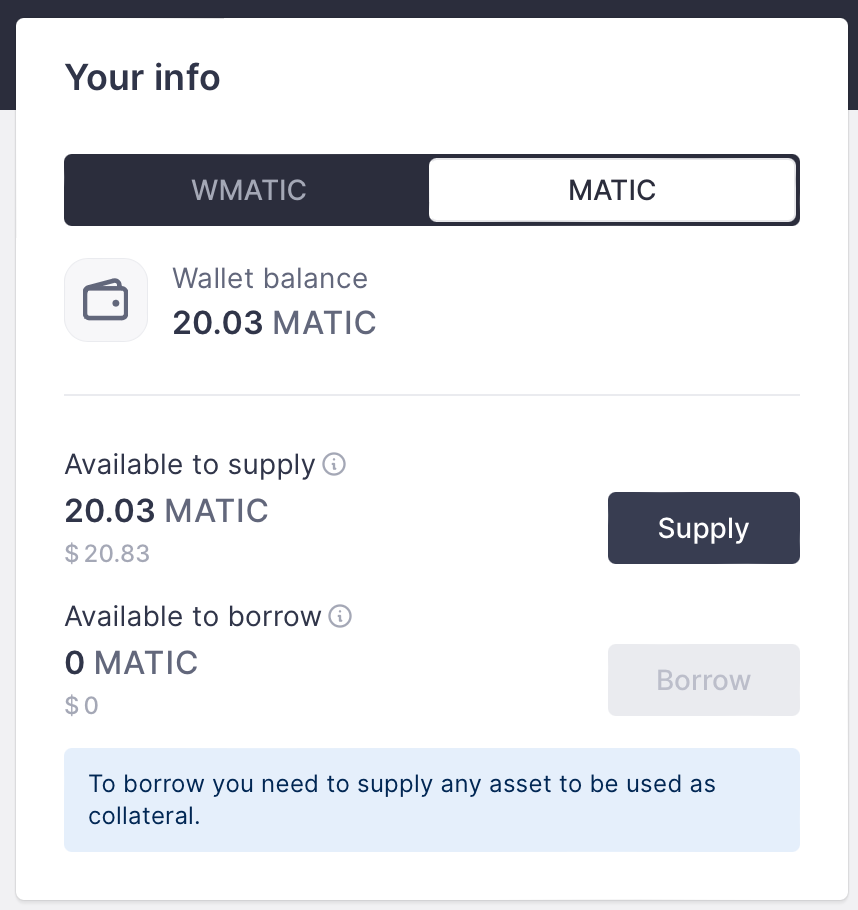Open info icon next to Available to supply
Screen dimensions: 858x910
tap(335, 465)
